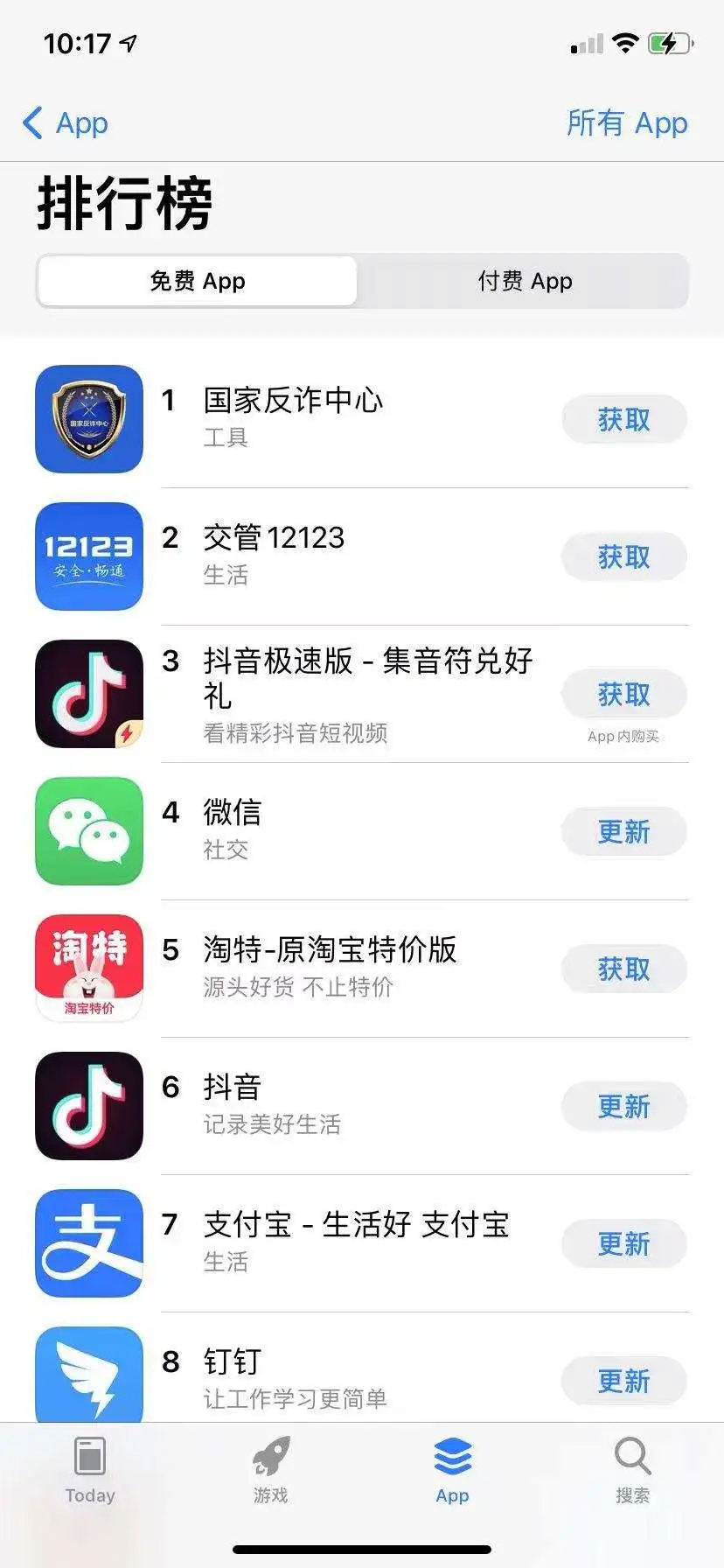The image size is (724, 1568).
Task: Select the 支付宝 Alipay app icon
Action: (87, 1243)
